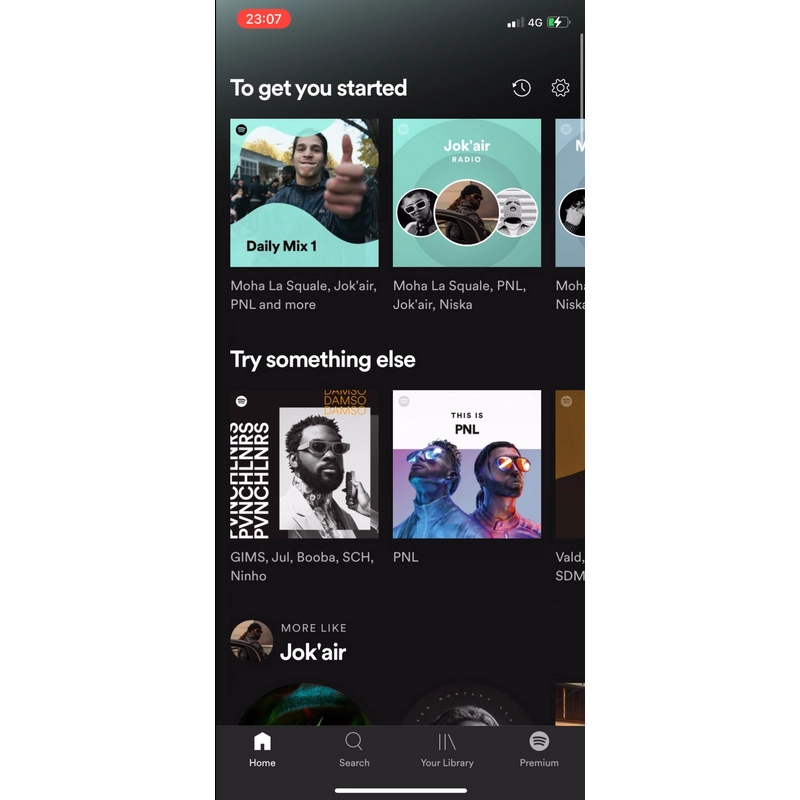Open the settings gear
The image size is (800, 800).
point(560,88)
